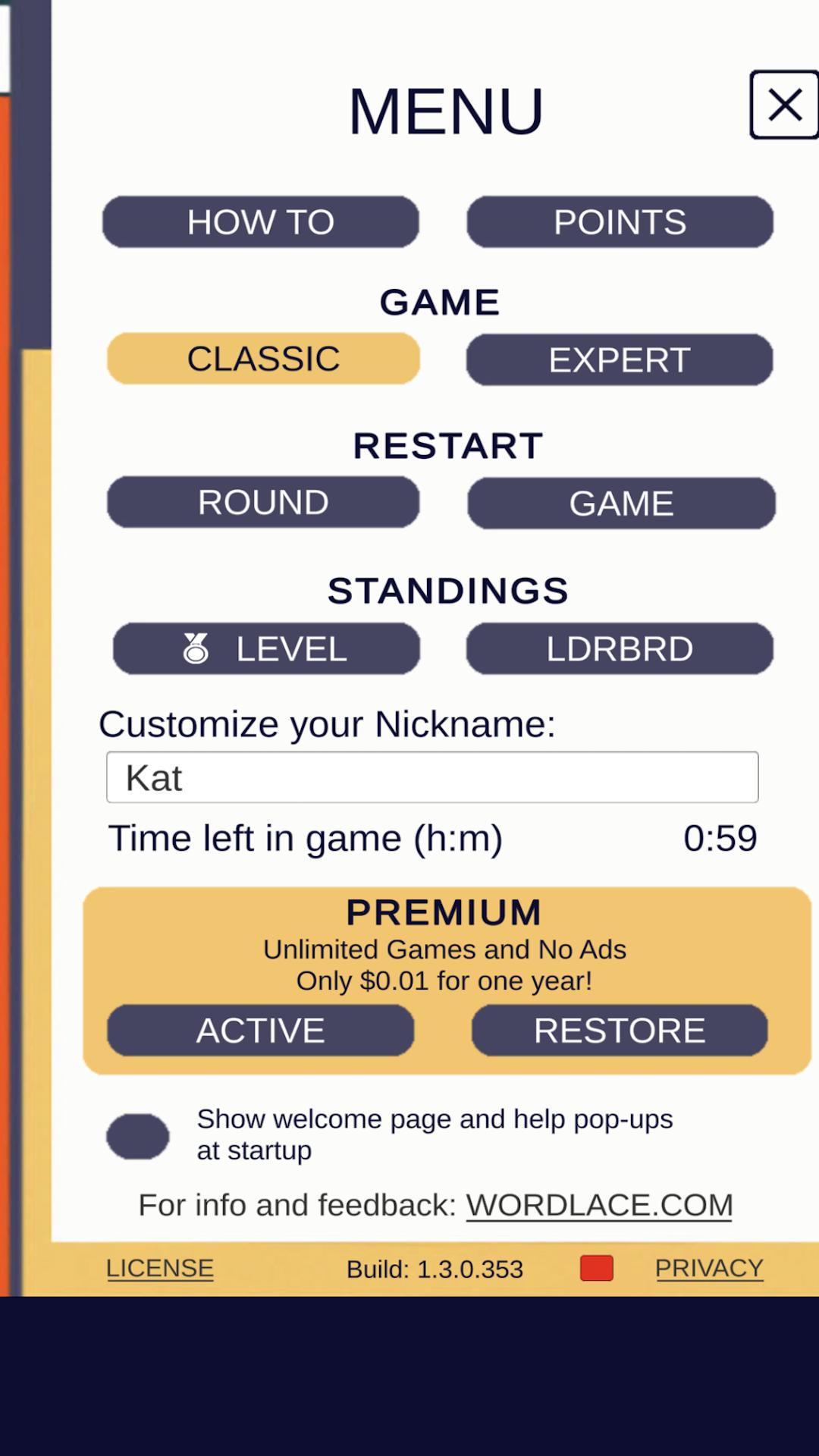The width and height of the screenshot is (819, 1456).
Task: Tap the ACTIVE premium button
Action: click(x=260, y=1031)
